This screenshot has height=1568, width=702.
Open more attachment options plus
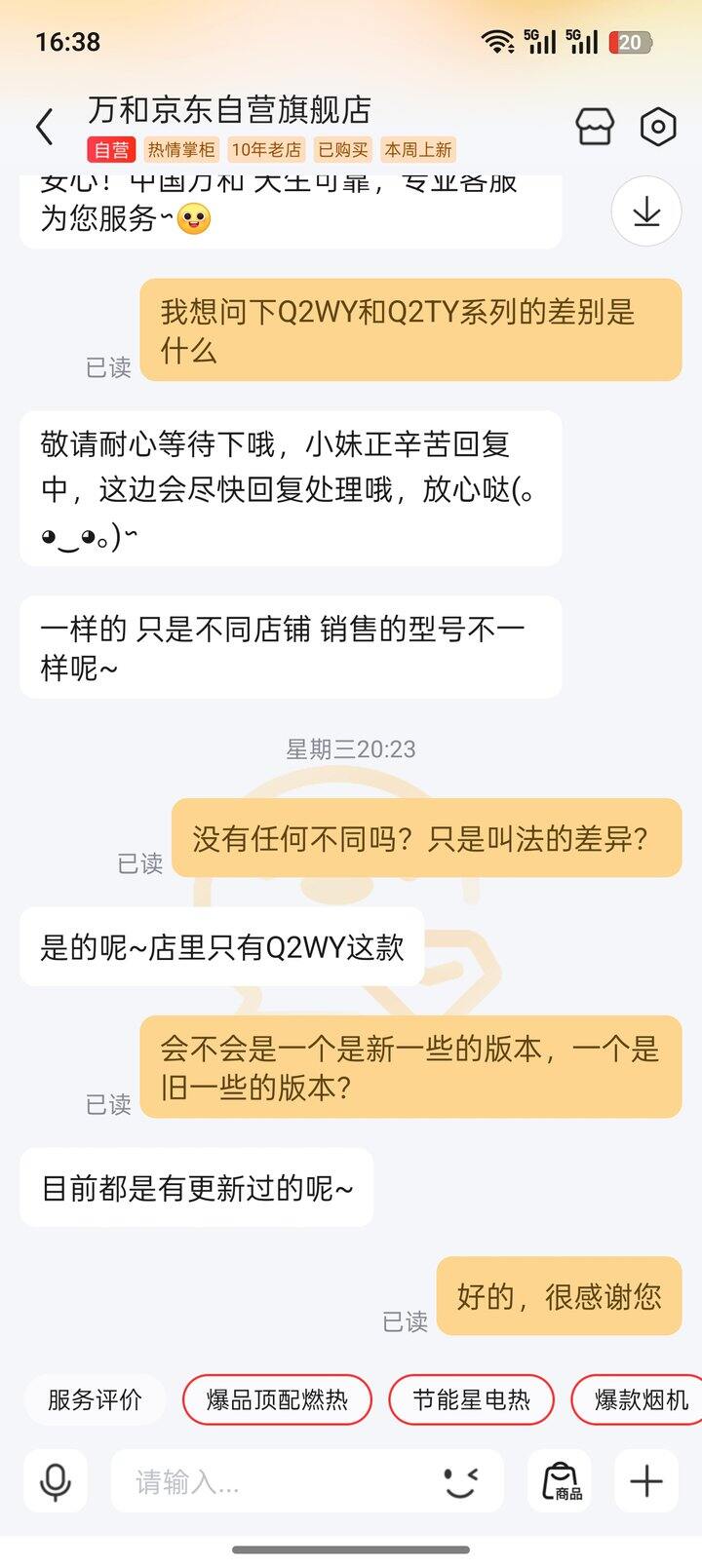coord(646,1482)
